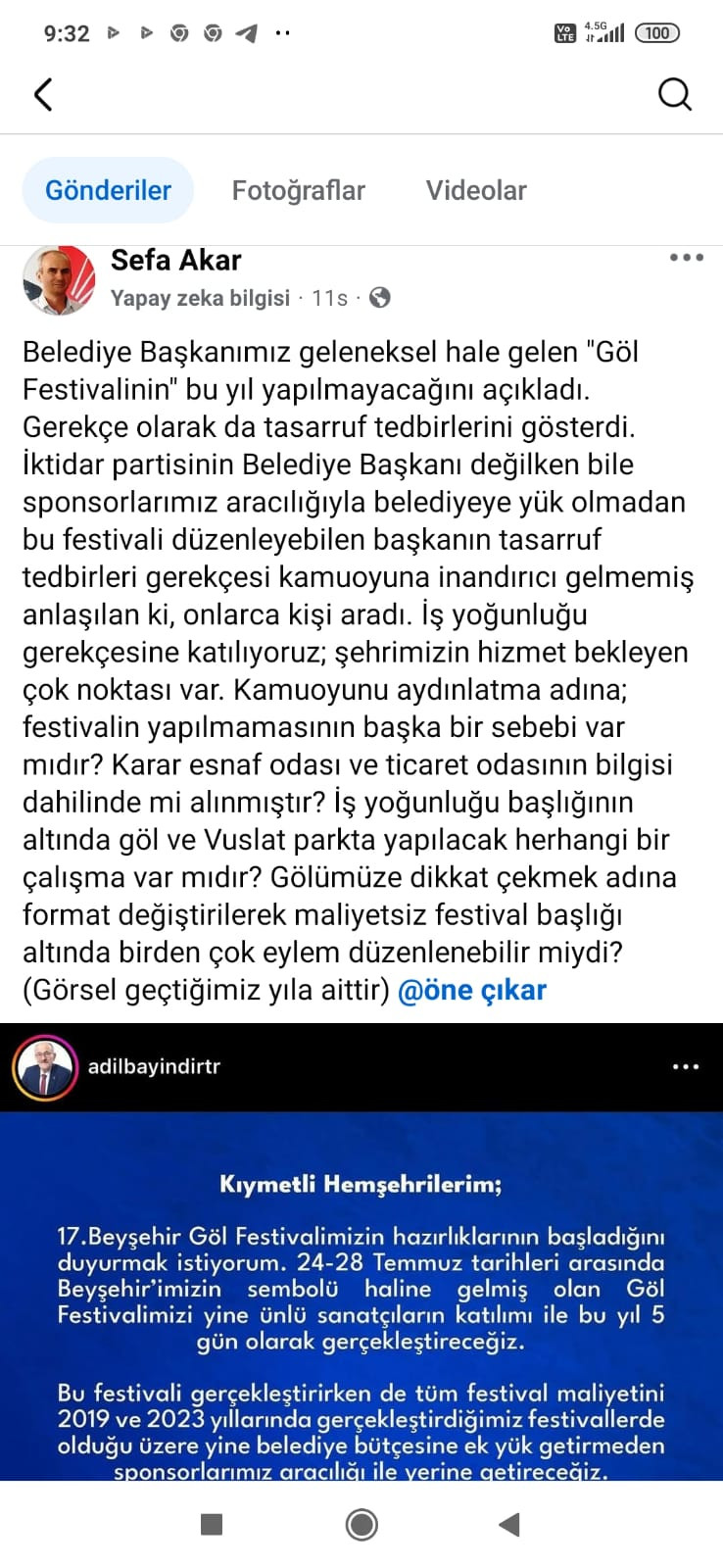Switch to the Fotoğraflar tab

tap(298, 190)
